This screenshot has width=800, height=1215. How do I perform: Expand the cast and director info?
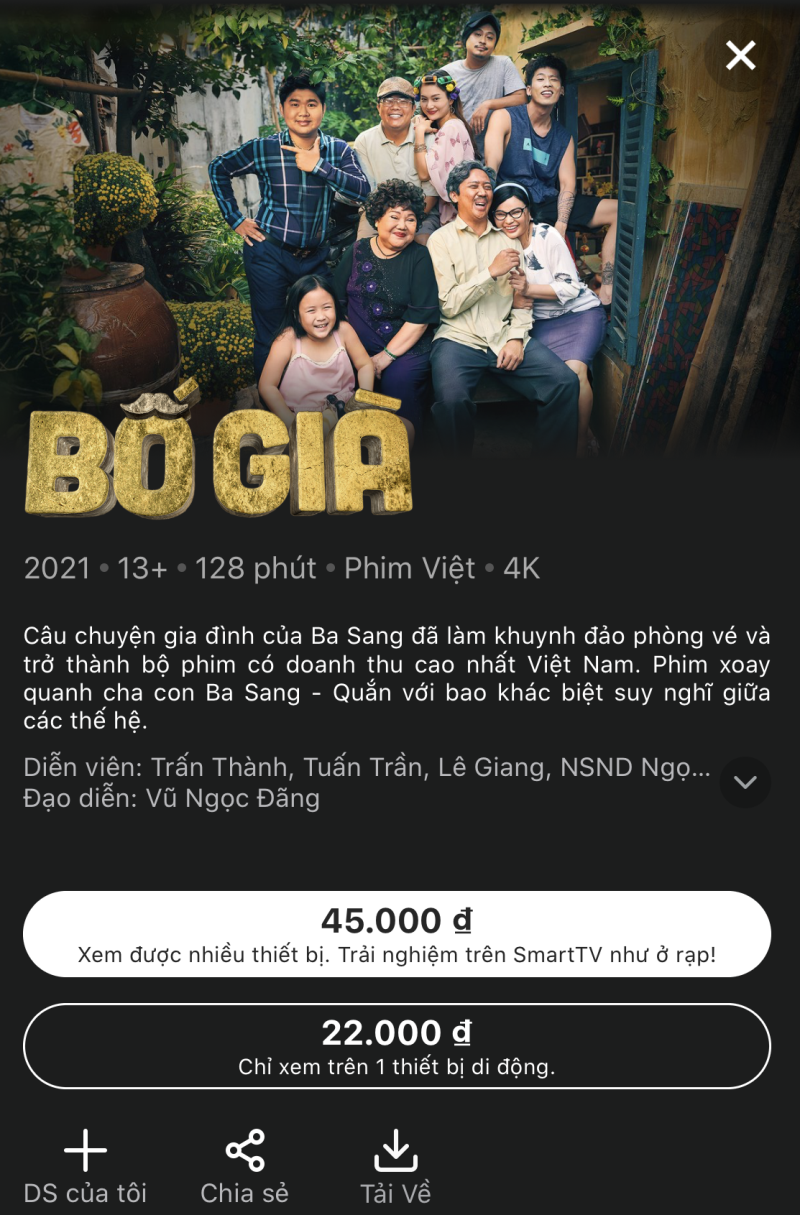point(745,782)
